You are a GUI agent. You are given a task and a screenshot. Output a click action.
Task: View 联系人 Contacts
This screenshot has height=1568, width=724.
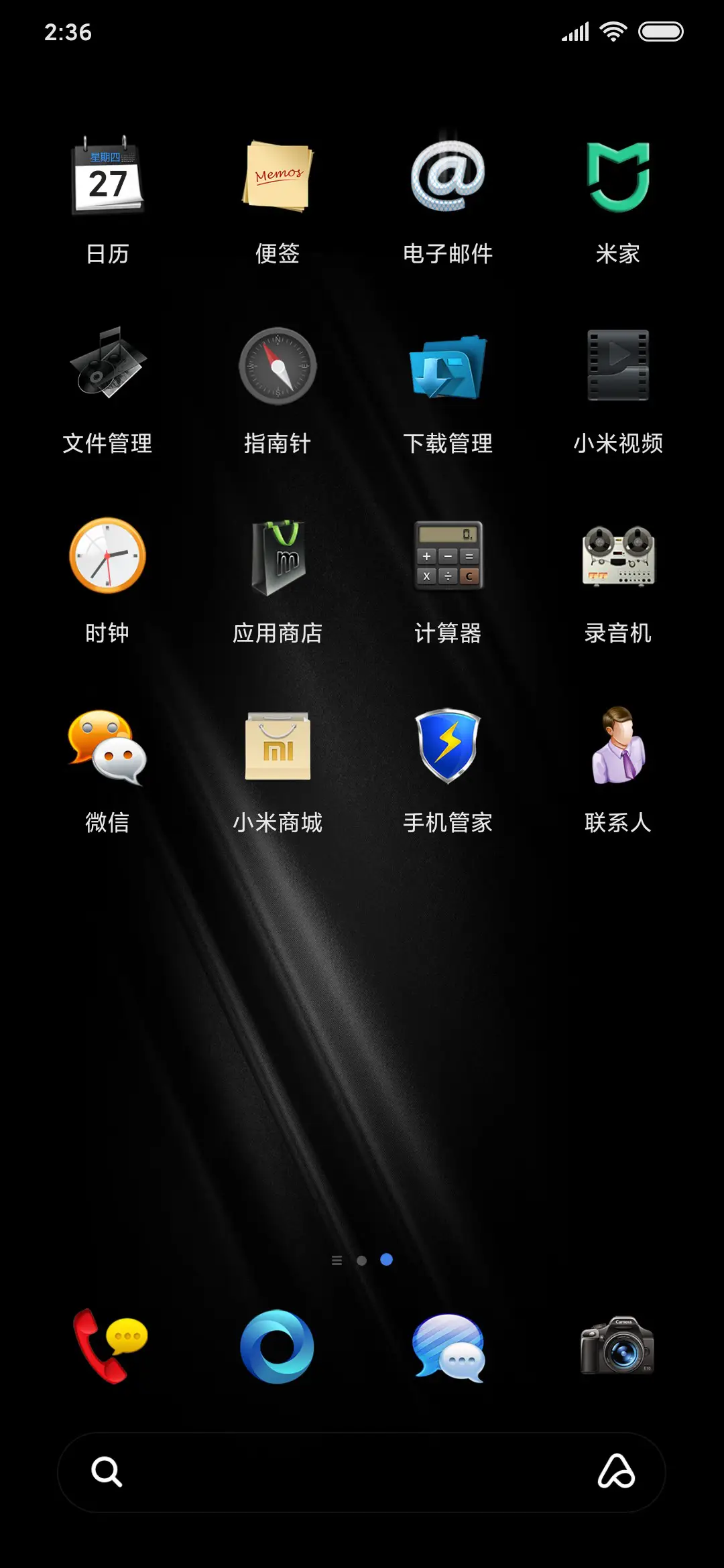tap(618, 747)
